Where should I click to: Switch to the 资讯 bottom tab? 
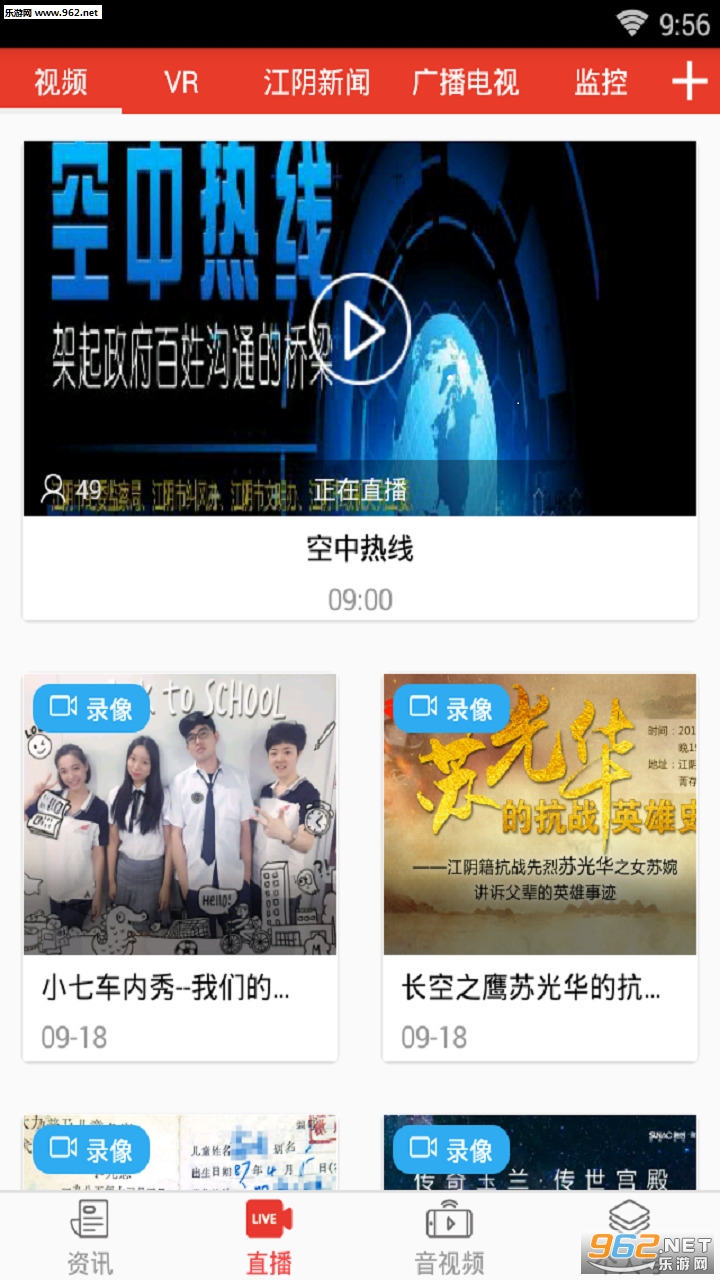point(90,1237)
